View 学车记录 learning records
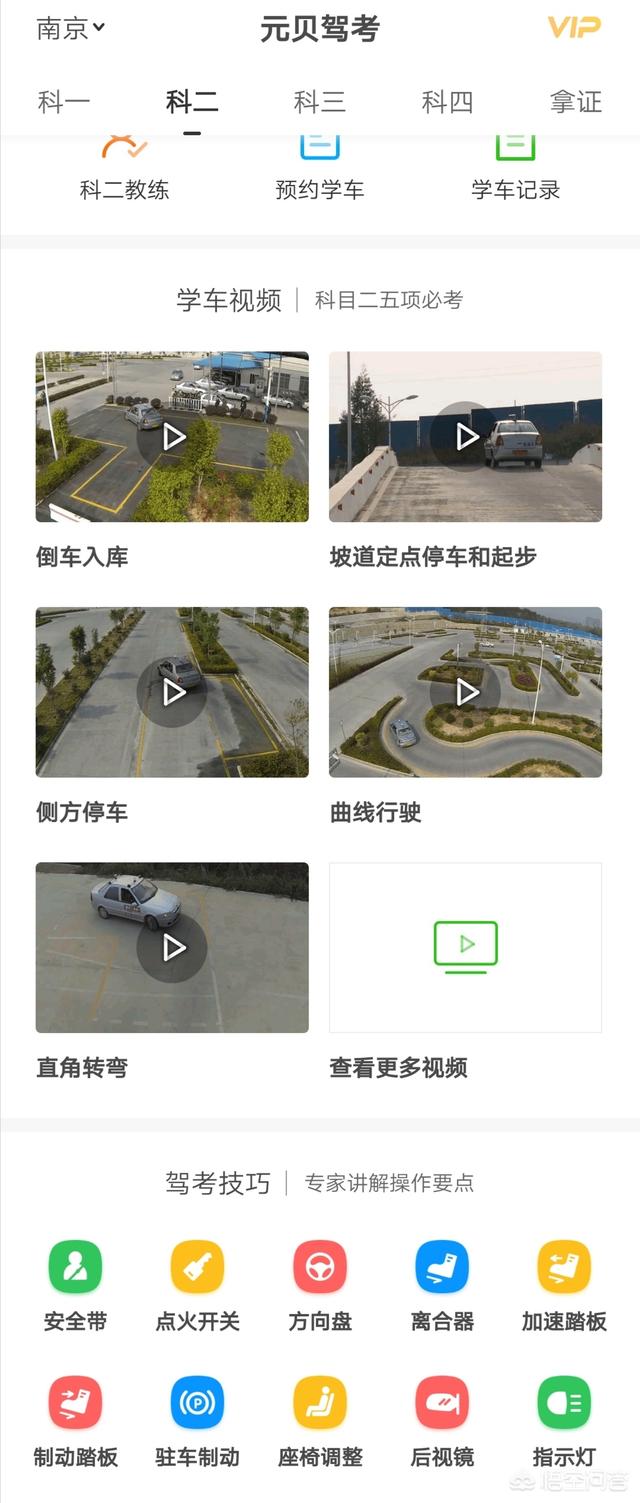This screenshot has width=640, height=1503. pos(515,168)
